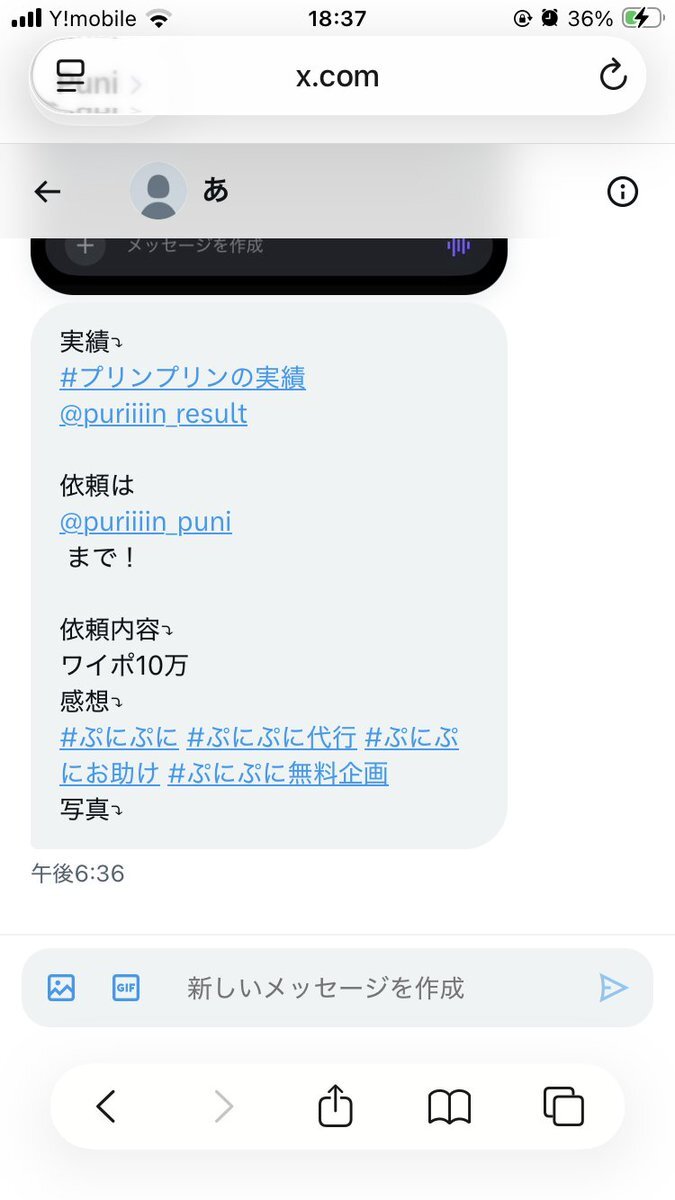
Task: Reload the x.com page
Action: click(x=612, y=76)
